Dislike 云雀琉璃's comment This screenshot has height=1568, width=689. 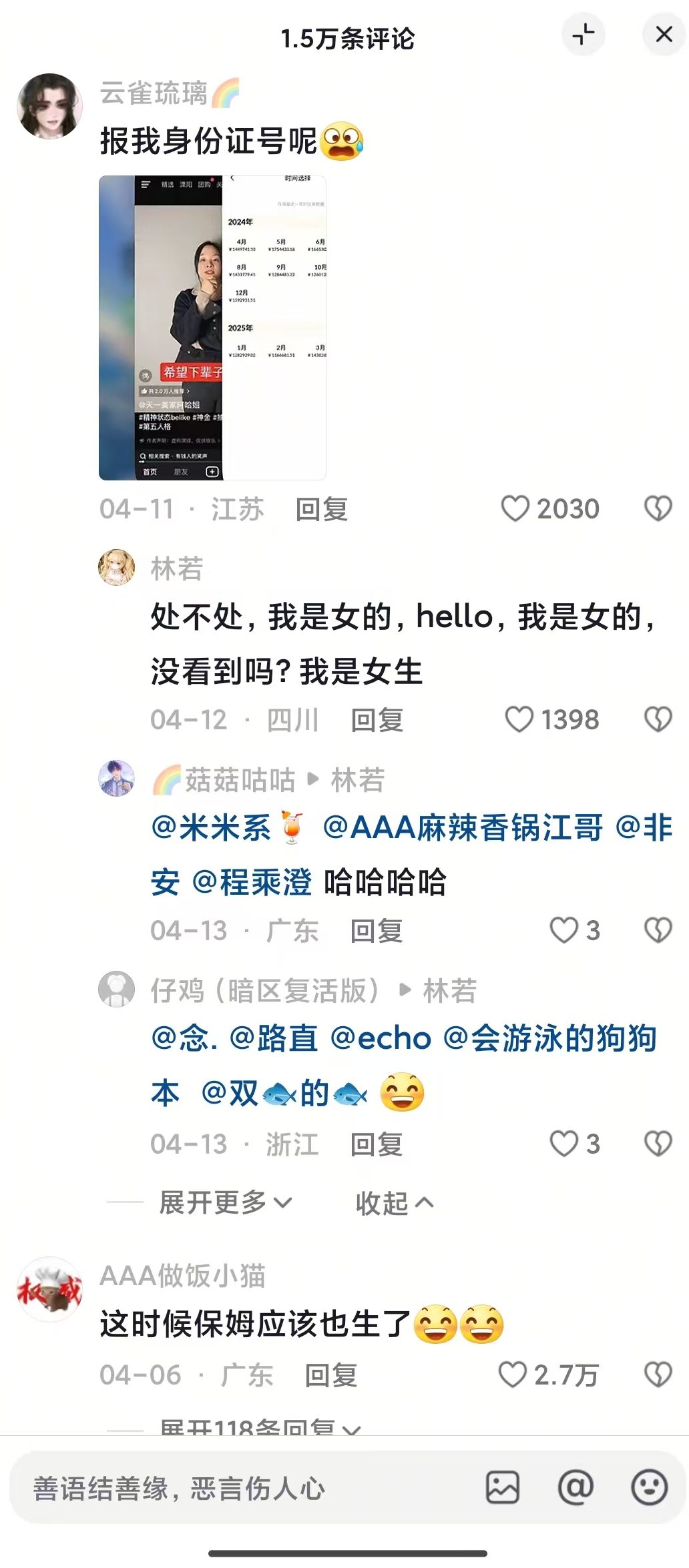[x=658, y=509]
